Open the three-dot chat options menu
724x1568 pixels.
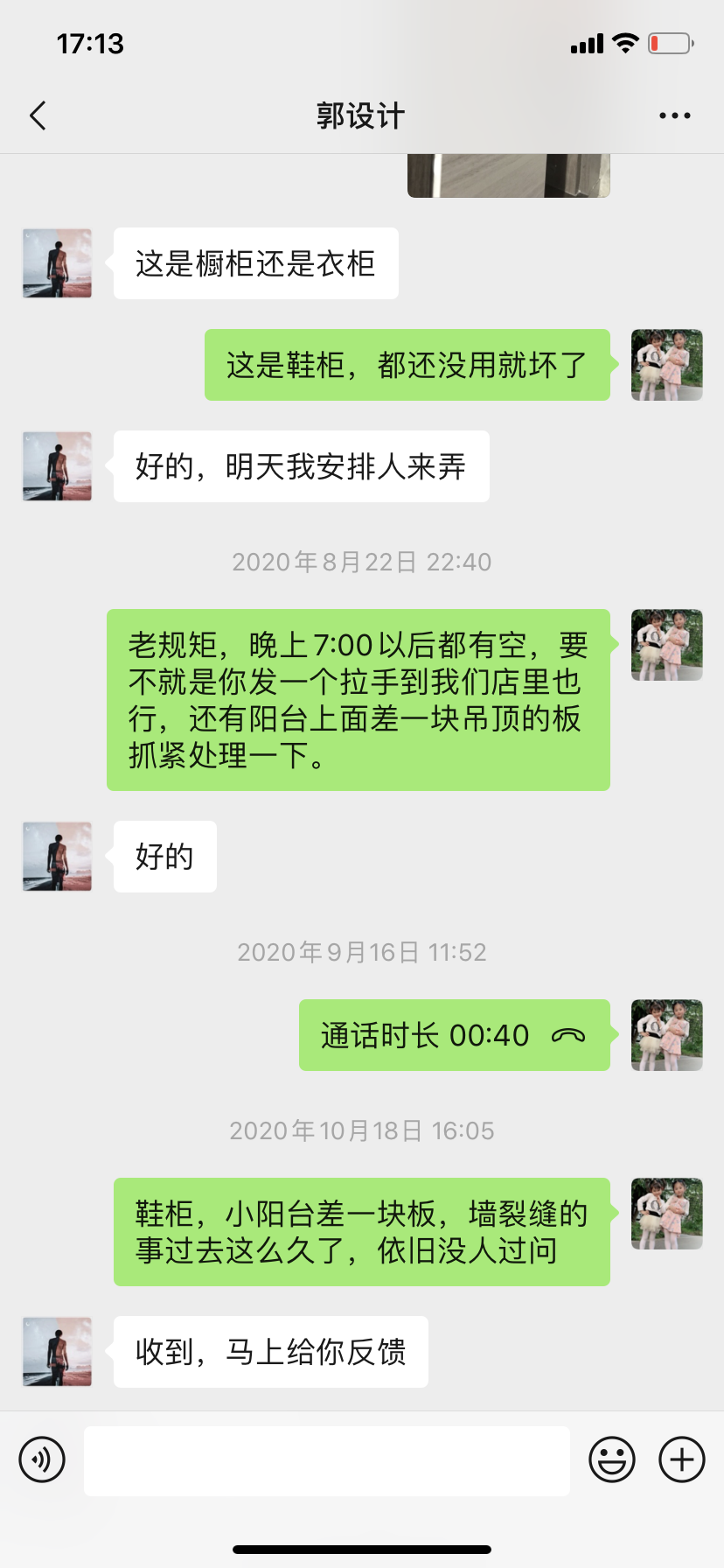pyautogui.click(x=674, y=115)
